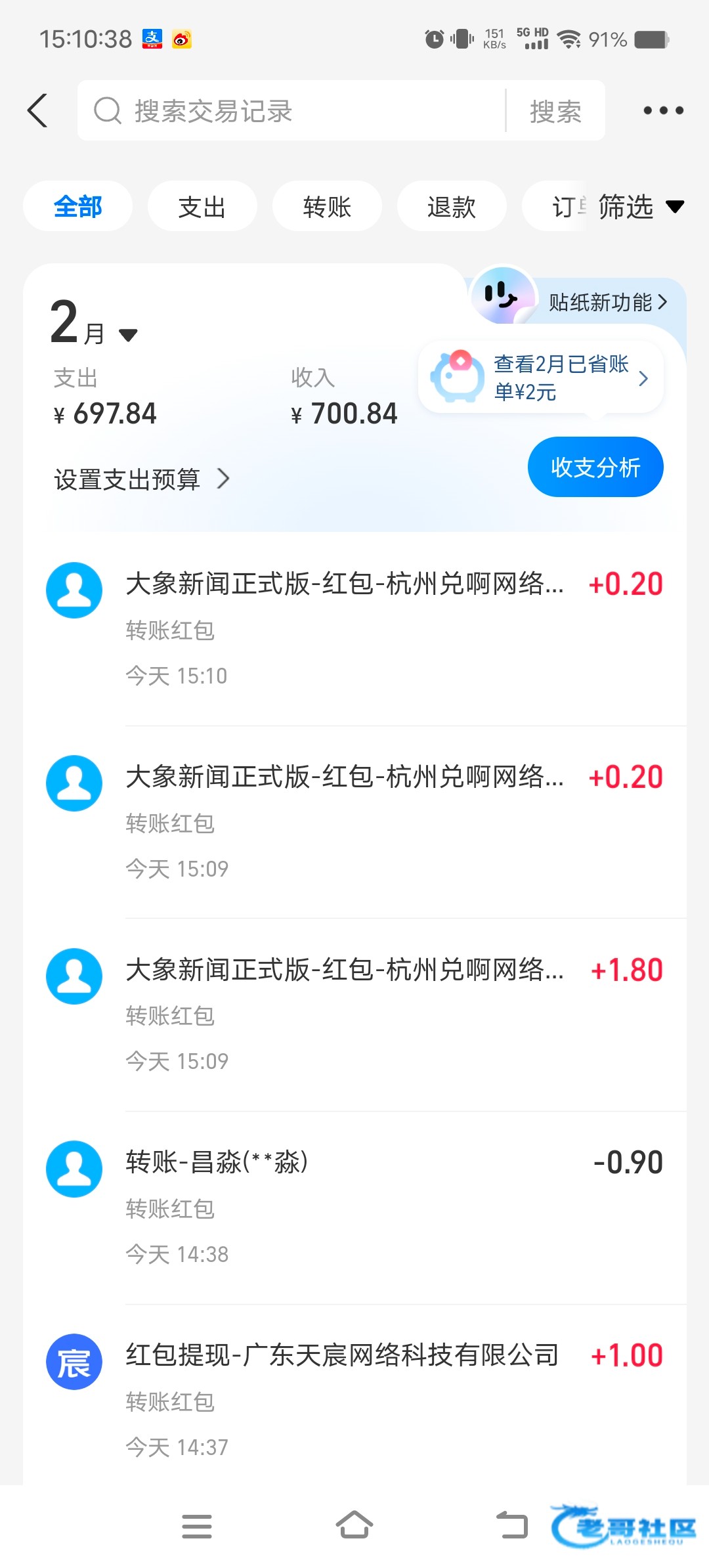Open the 筛选 filter dropdown
This screenshot has width=709, height=1568.
coord(640,207)
